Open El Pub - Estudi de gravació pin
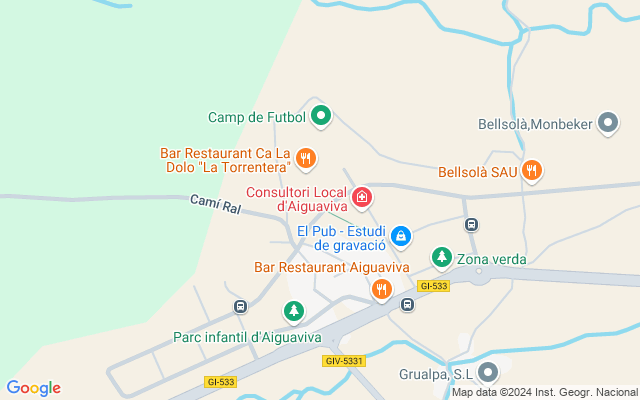Screen dimensions: 640x400 [400, 236]
